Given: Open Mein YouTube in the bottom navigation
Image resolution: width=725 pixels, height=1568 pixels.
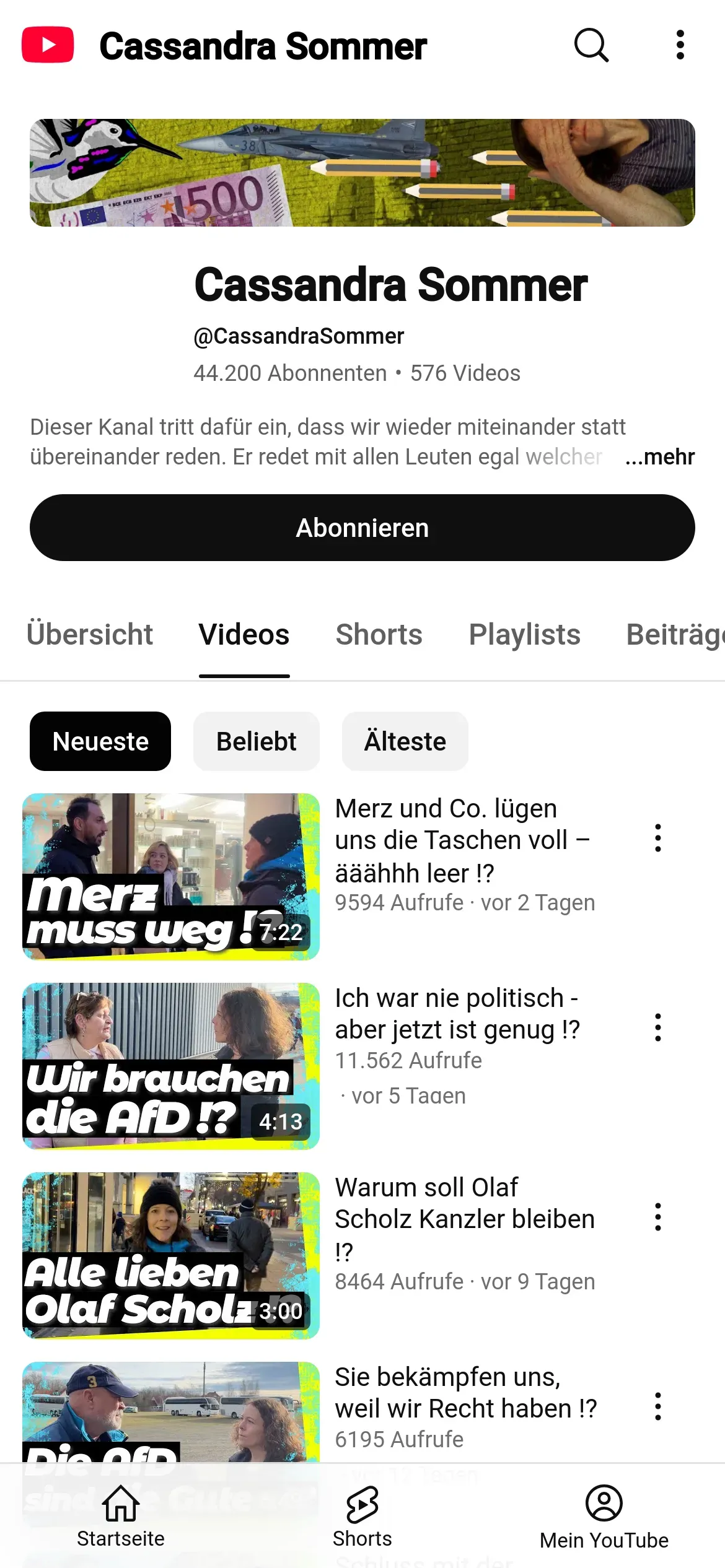Looking at the screenshot, I should (604, 1515).
